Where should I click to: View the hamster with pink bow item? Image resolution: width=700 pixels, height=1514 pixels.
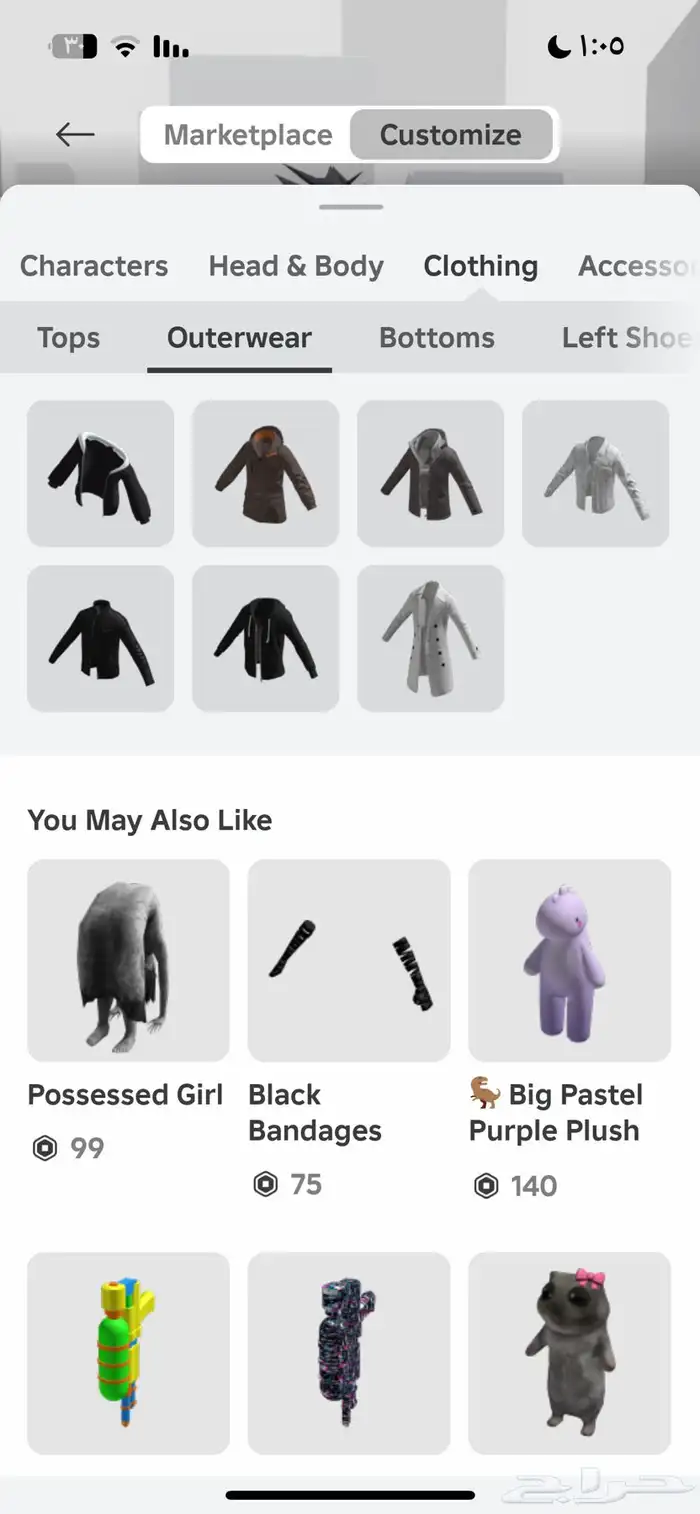(x=569, y=1352)
